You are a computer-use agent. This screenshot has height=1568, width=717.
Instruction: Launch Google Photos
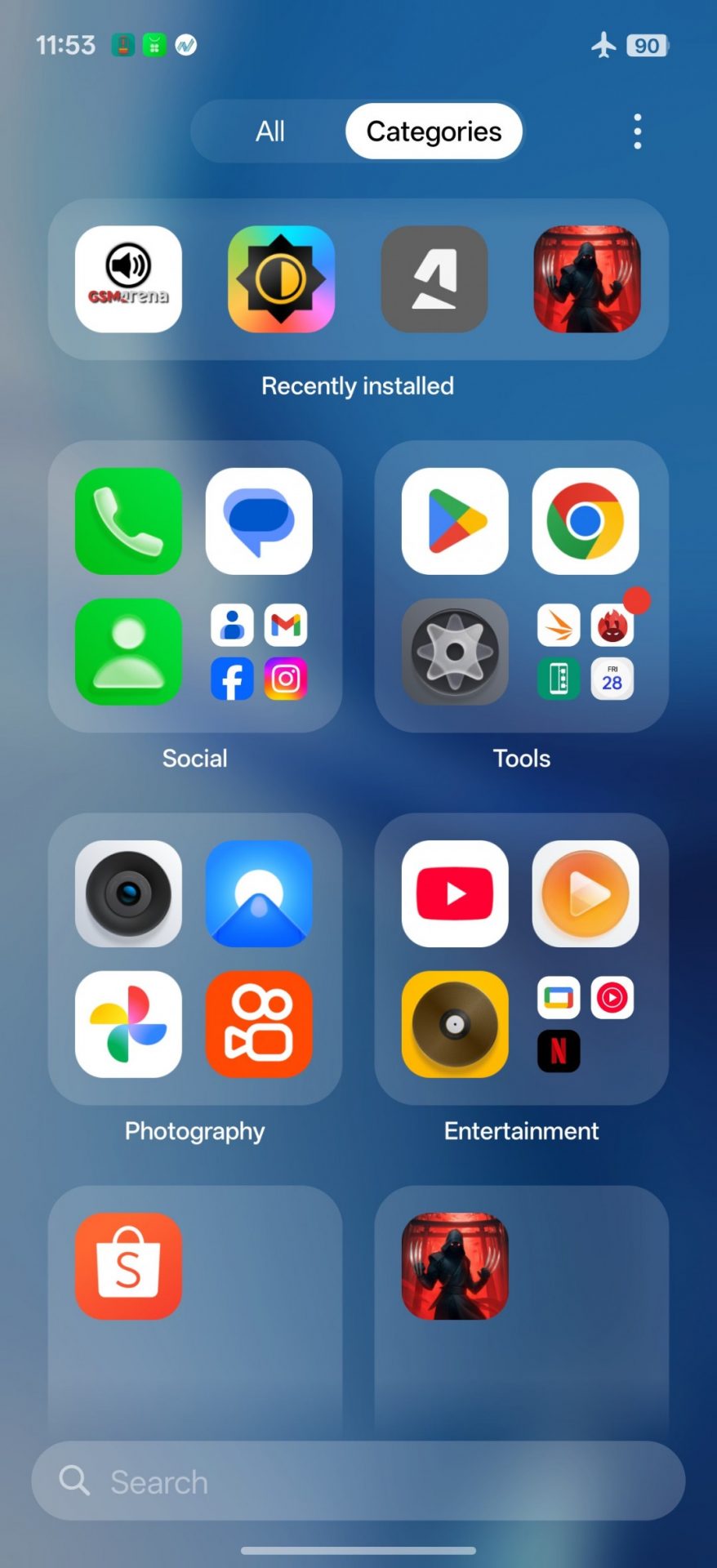point(128,1024)
